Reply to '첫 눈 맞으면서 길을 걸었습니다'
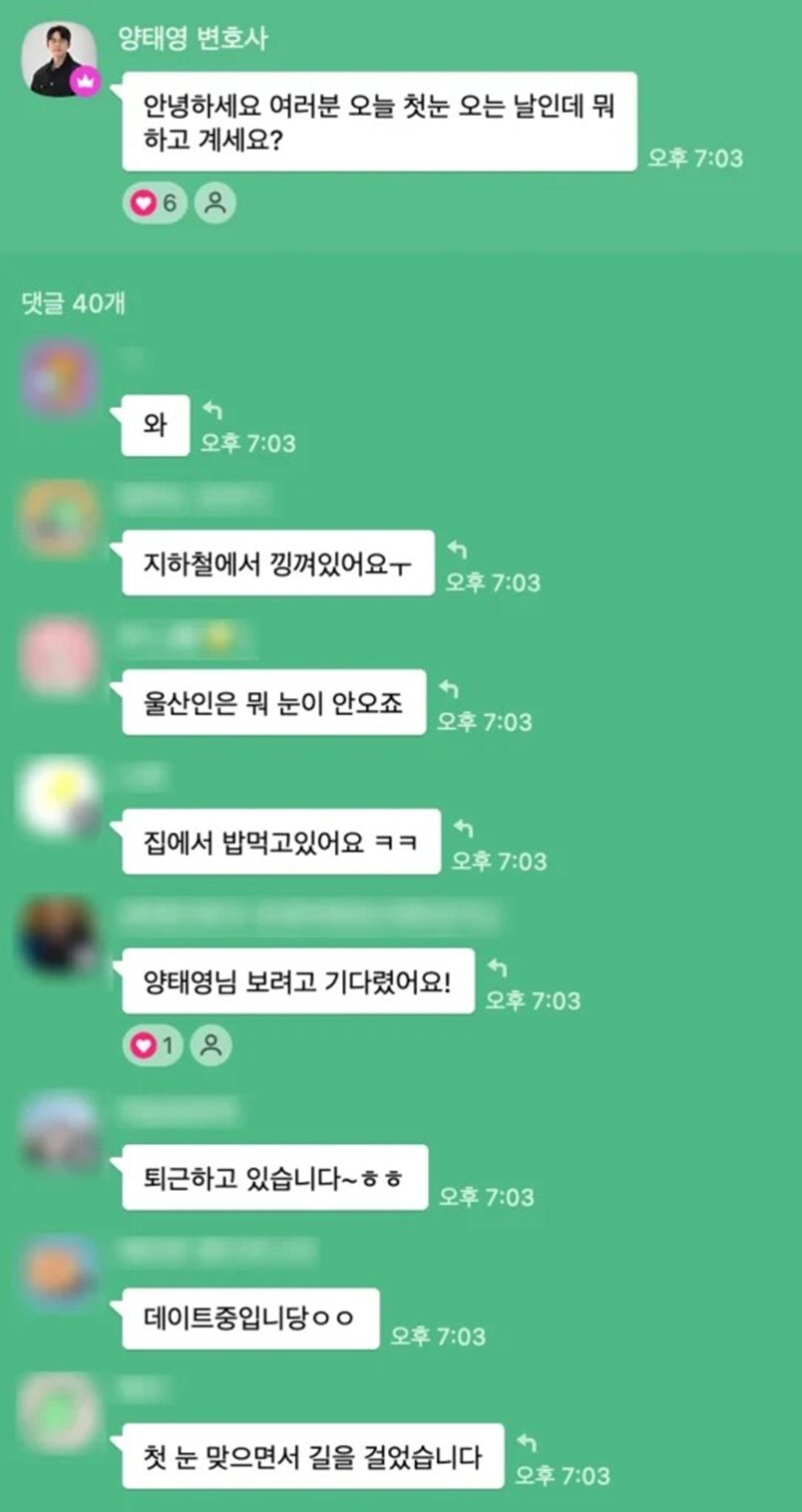 click(x=527, y=1443)
